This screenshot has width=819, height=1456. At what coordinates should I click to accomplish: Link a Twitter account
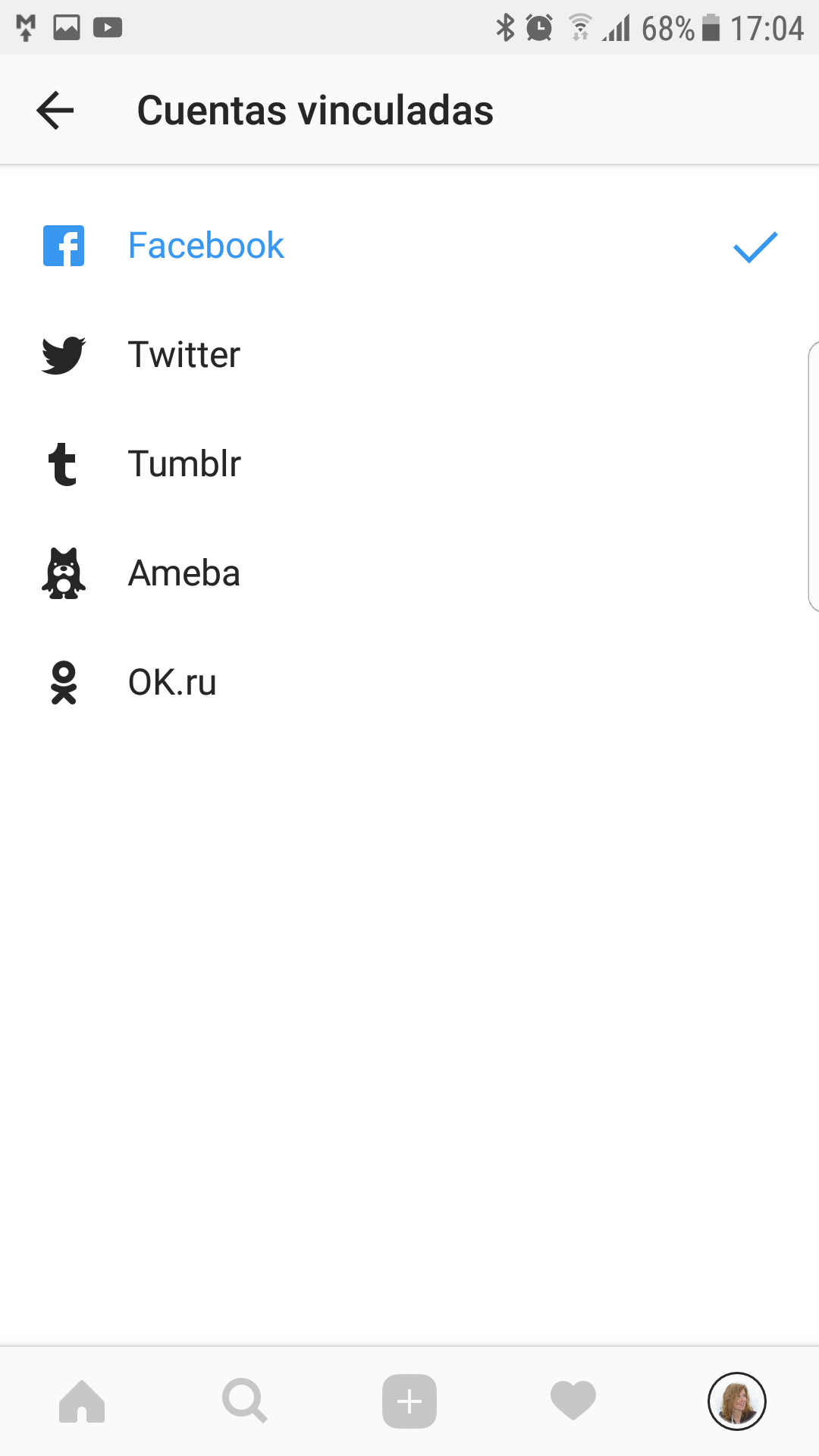pyautogui.click(x=409, y=355)
